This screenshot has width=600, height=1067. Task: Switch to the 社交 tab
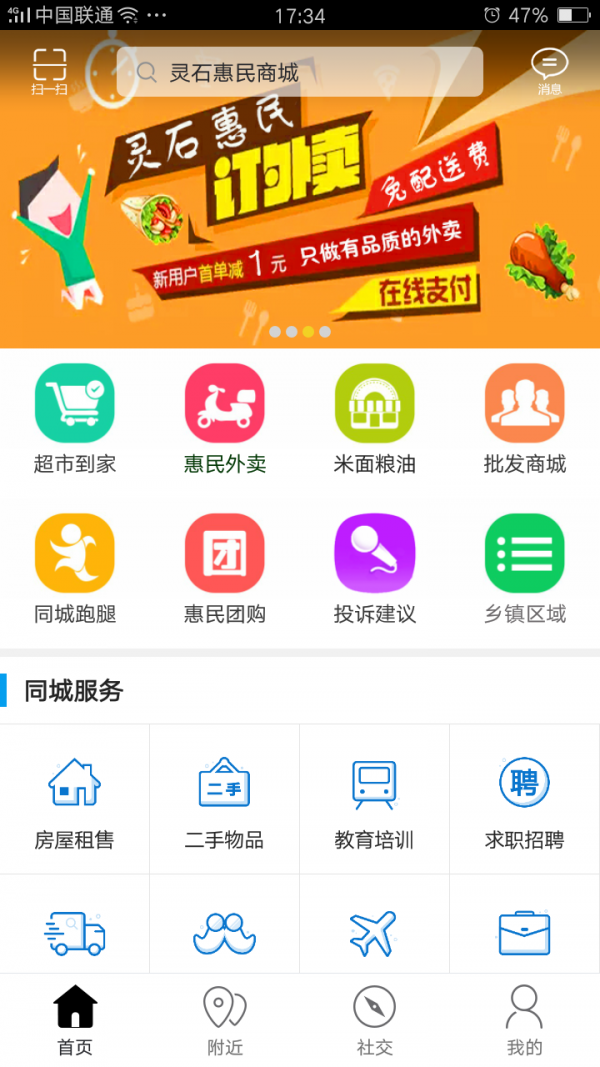pyautogui.click(x=375, y=1020)
